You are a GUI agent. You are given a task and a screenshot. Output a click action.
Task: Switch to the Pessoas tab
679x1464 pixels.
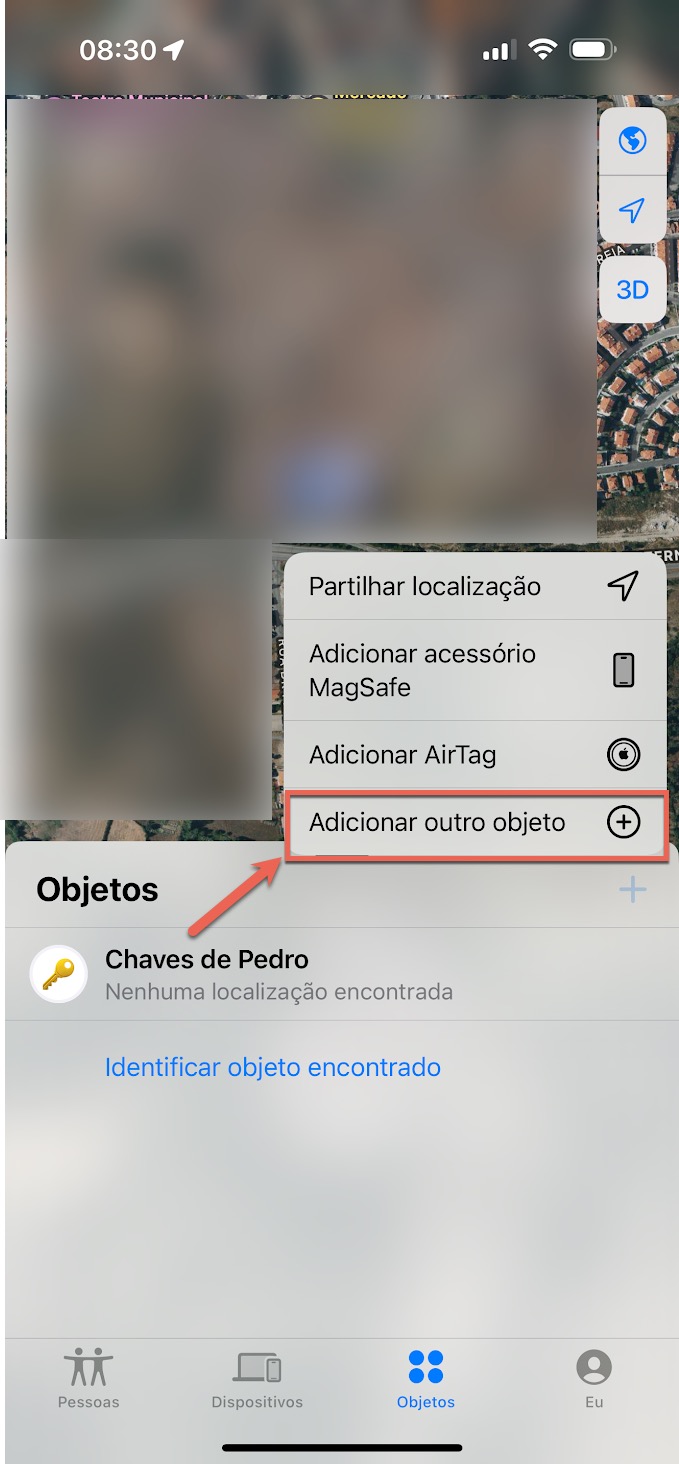tap(88, 1379)
